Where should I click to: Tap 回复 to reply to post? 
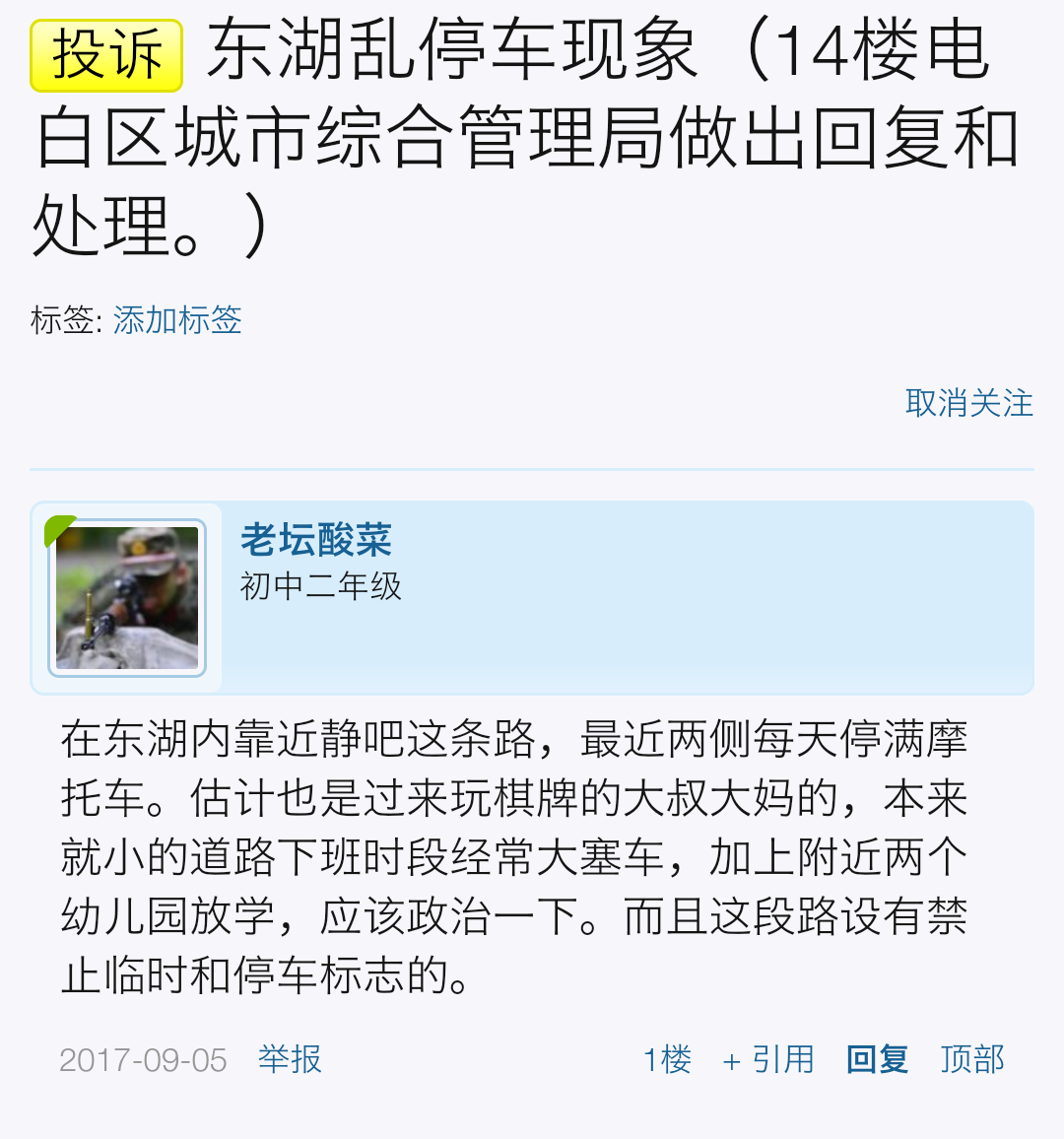(x=877, y=1060)
